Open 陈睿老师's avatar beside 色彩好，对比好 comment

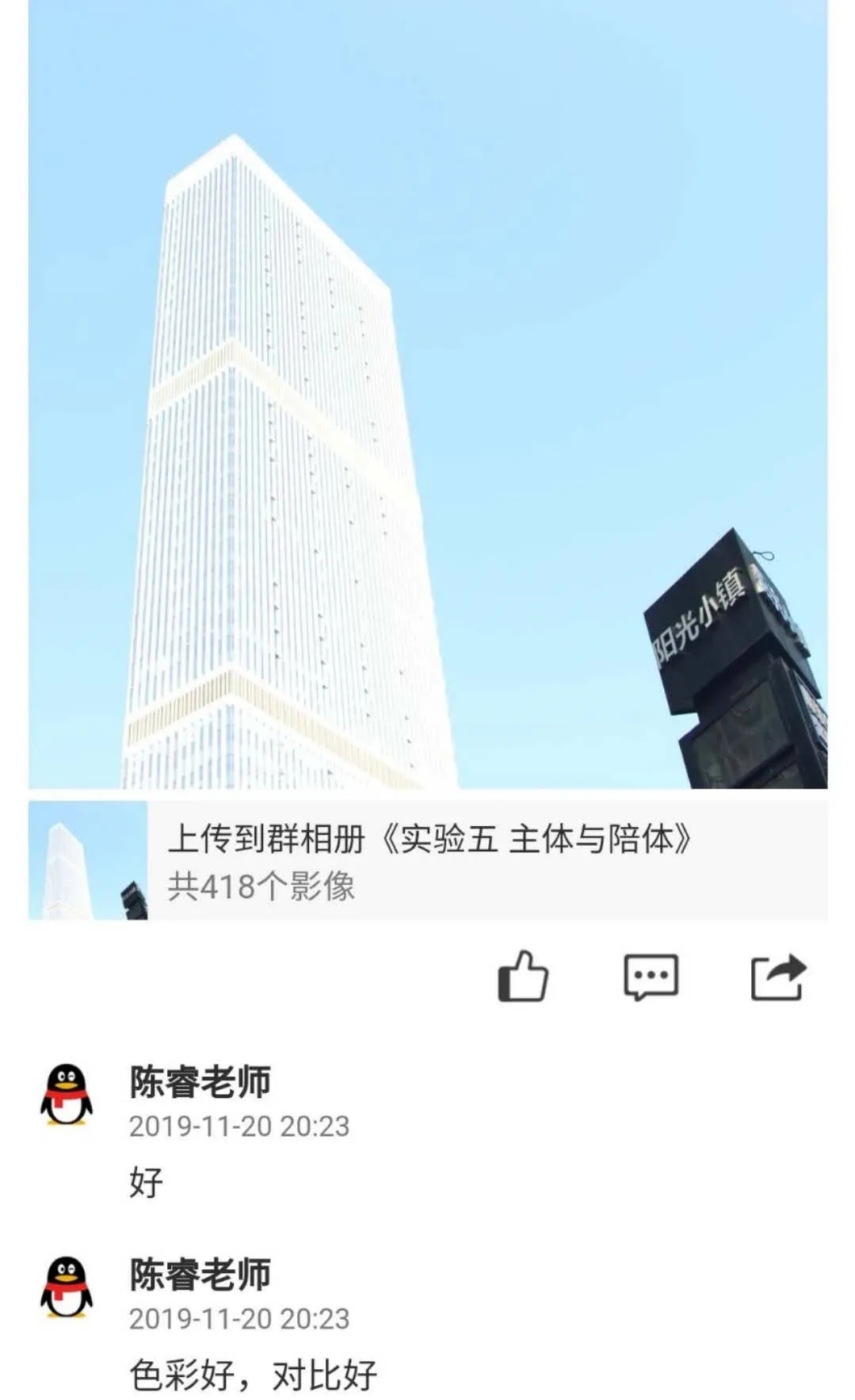click(x=67, y=1287)
